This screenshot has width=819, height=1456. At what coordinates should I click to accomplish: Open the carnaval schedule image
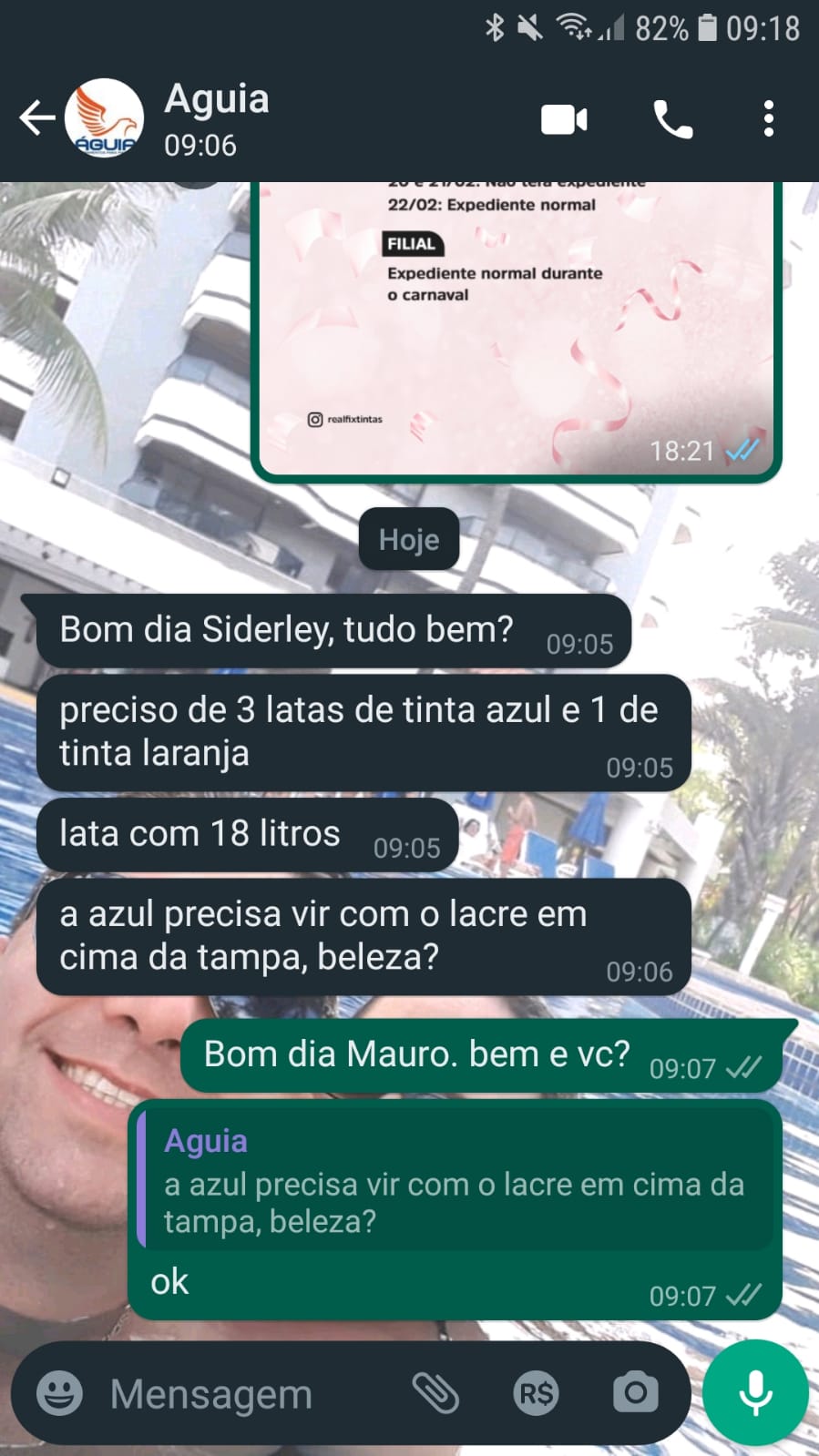click(x=516, y=328)
